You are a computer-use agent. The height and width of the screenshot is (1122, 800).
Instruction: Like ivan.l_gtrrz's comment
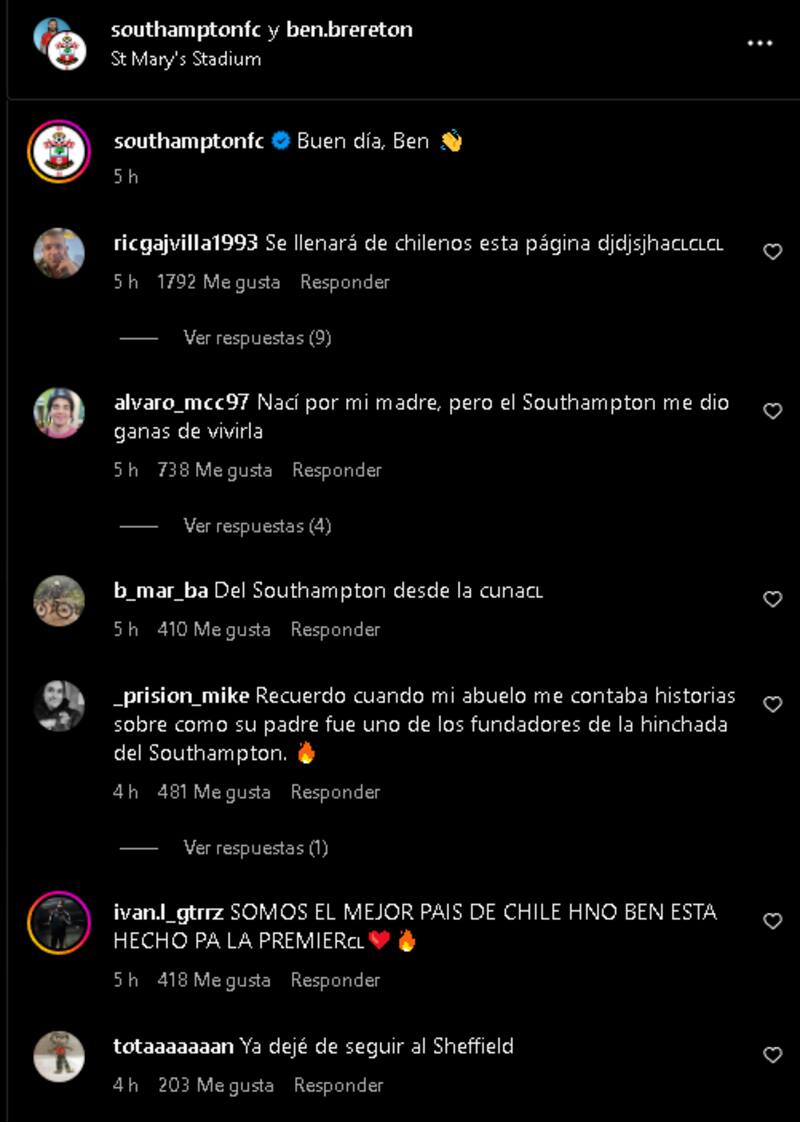pyautogui.click(x=772, y=921)
